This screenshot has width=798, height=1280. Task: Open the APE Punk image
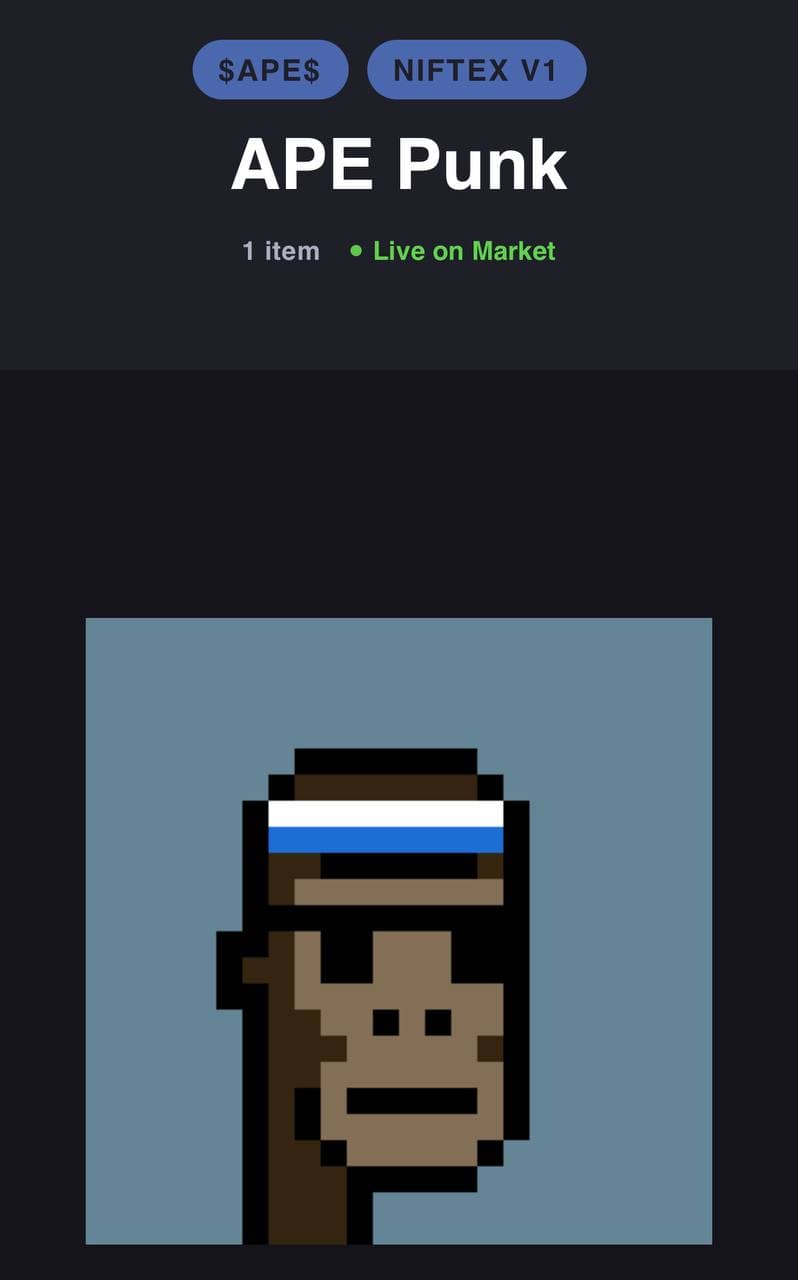[398, 930]
